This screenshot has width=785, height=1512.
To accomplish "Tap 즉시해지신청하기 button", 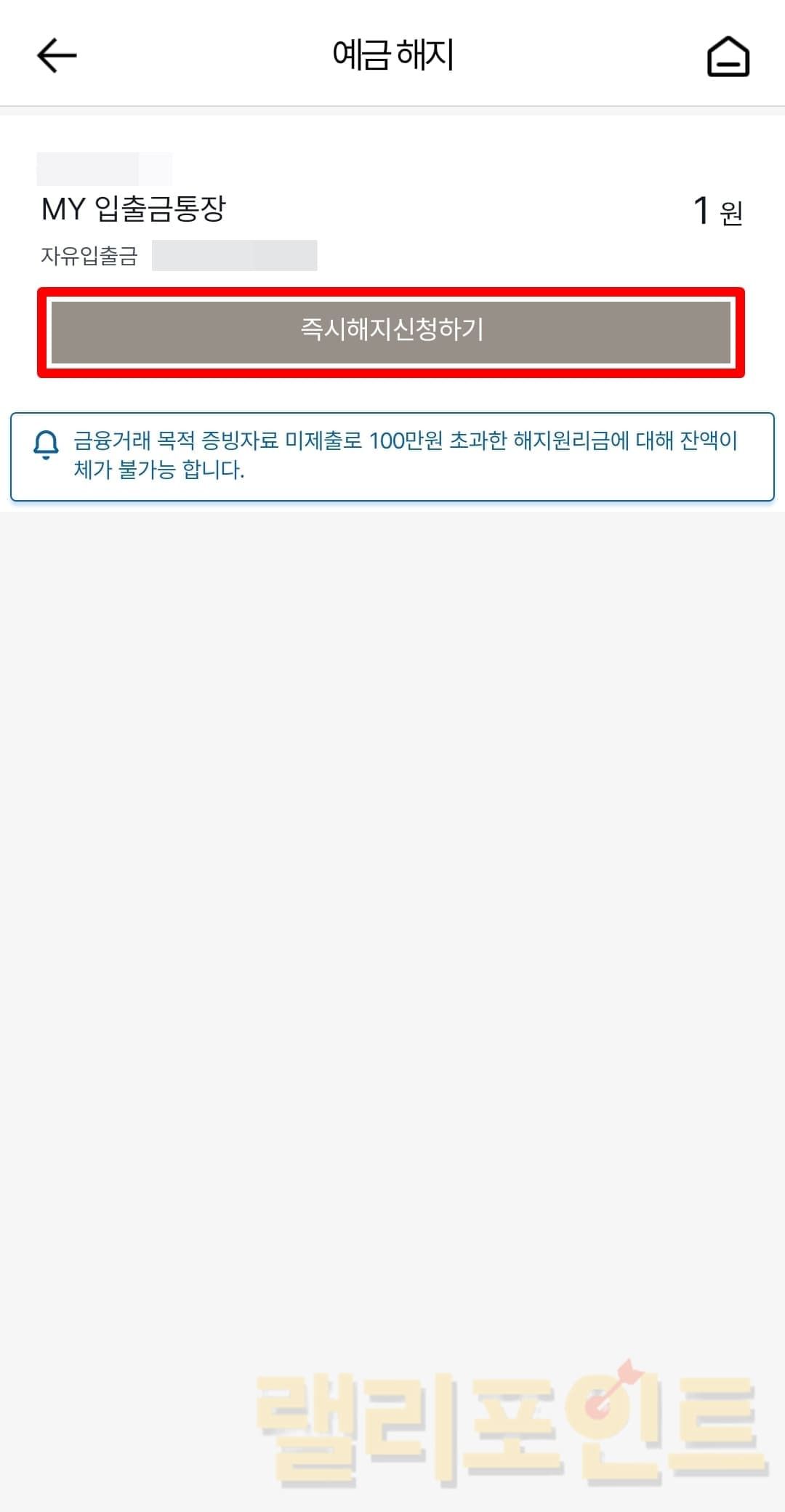I will tap(391, 331).
